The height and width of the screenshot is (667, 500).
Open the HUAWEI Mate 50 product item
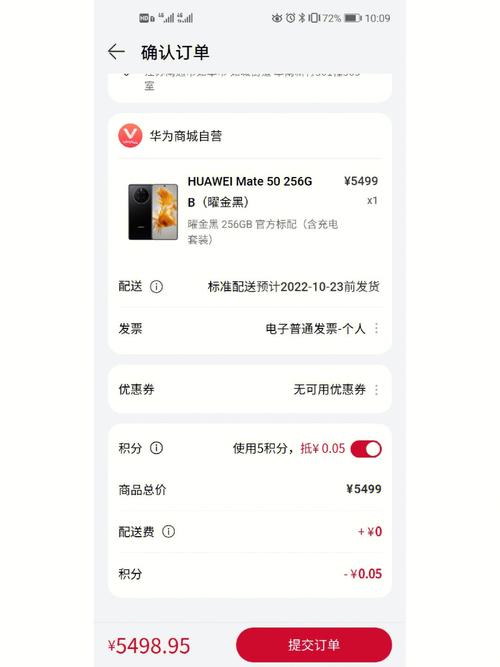[249, 211]
